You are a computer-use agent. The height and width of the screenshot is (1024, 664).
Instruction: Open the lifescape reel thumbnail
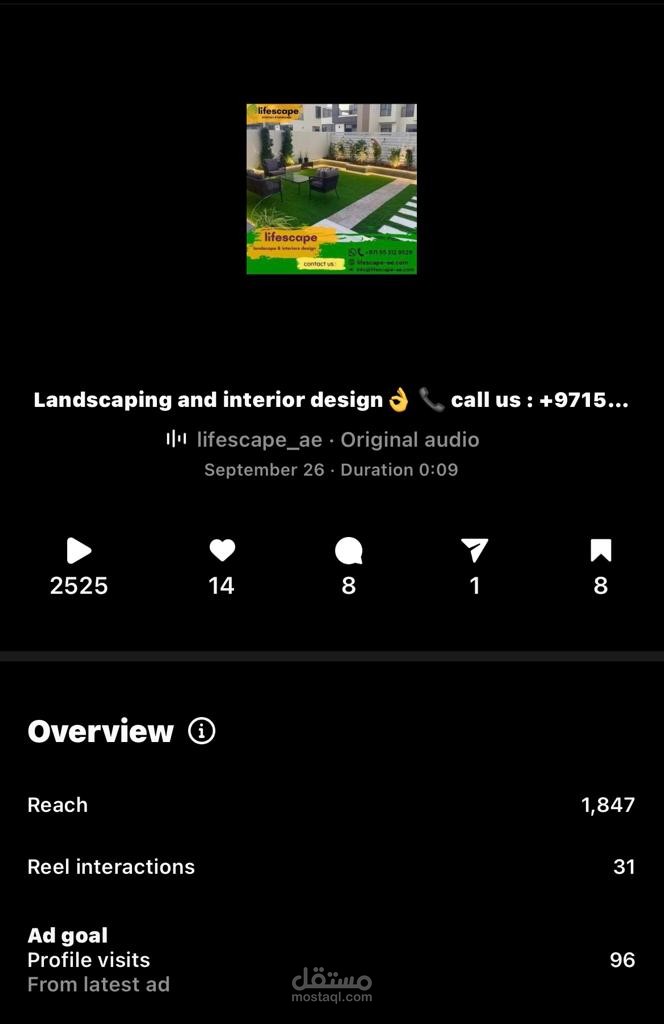(x=331, y=189)
